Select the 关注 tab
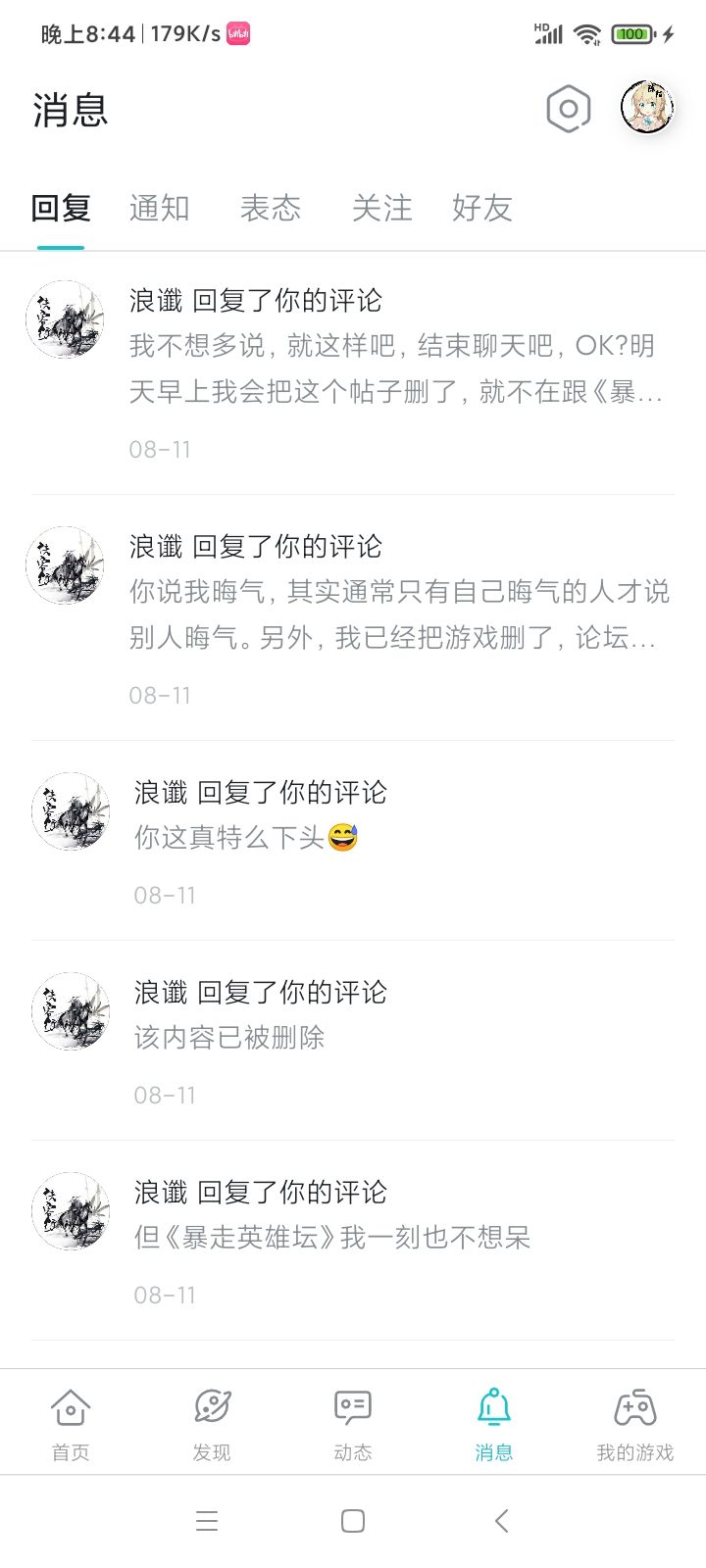Viewport: 706px width, 1568px height. tap(382, 208)
